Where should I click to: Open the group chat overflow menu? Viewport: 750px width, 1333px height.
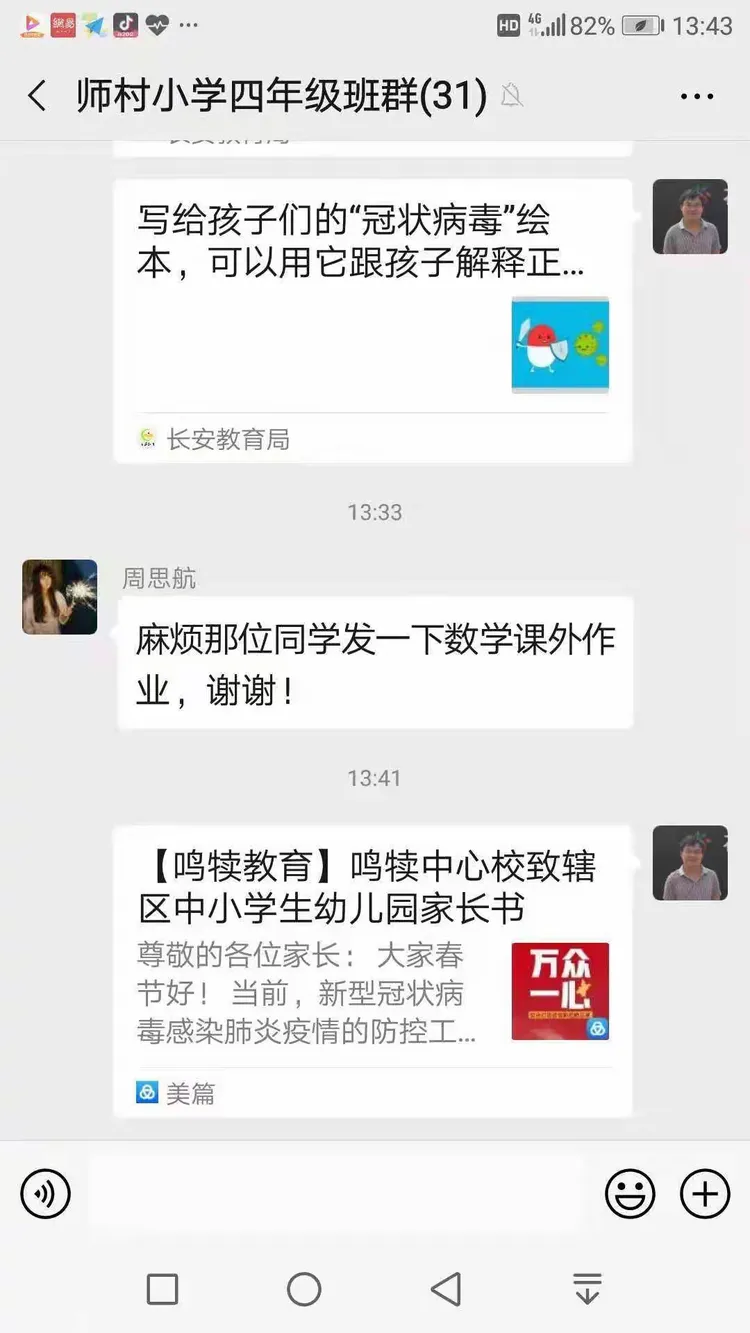click(697, 97)
